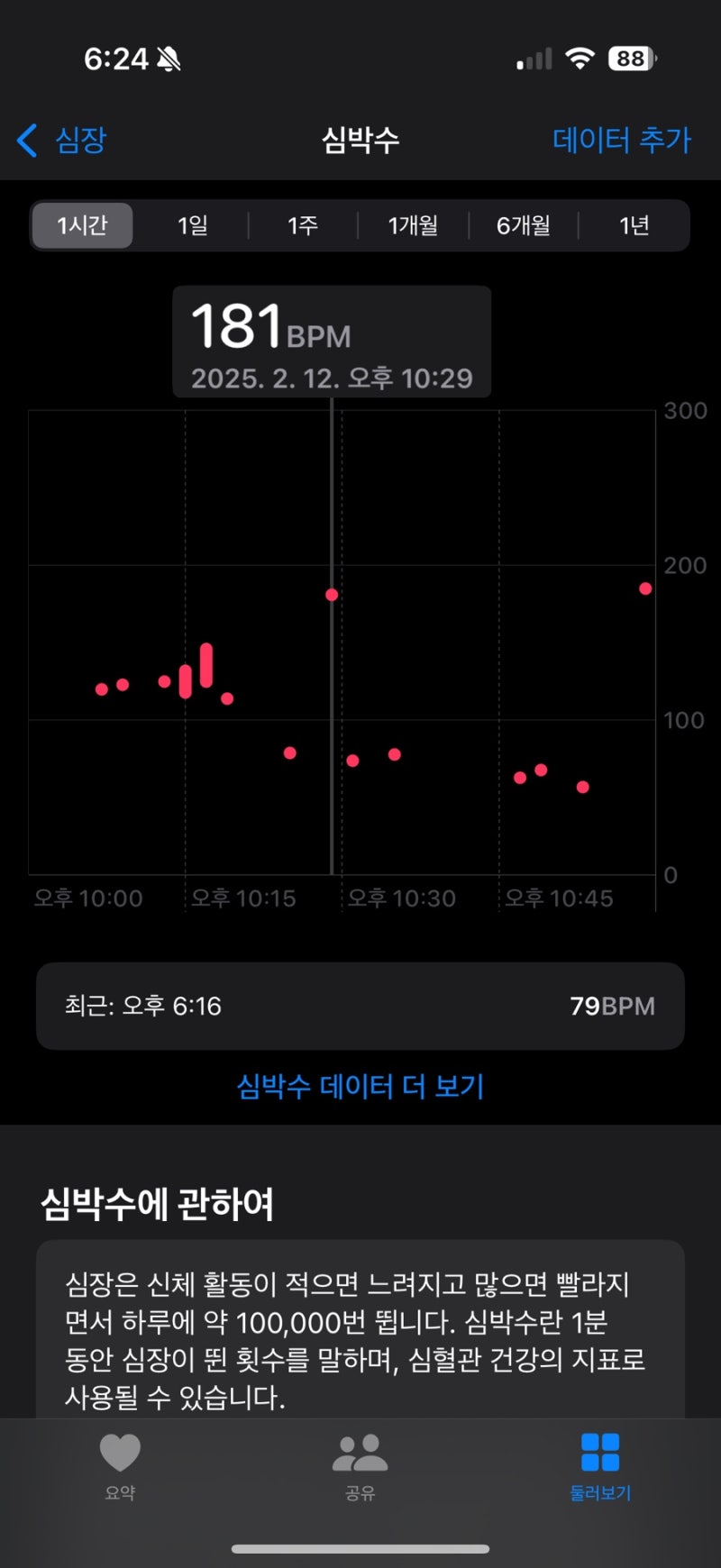This screenshot has width=721, height=1568.
Task: Show the 1개월 heart rate view
Action: coord(413,225)
